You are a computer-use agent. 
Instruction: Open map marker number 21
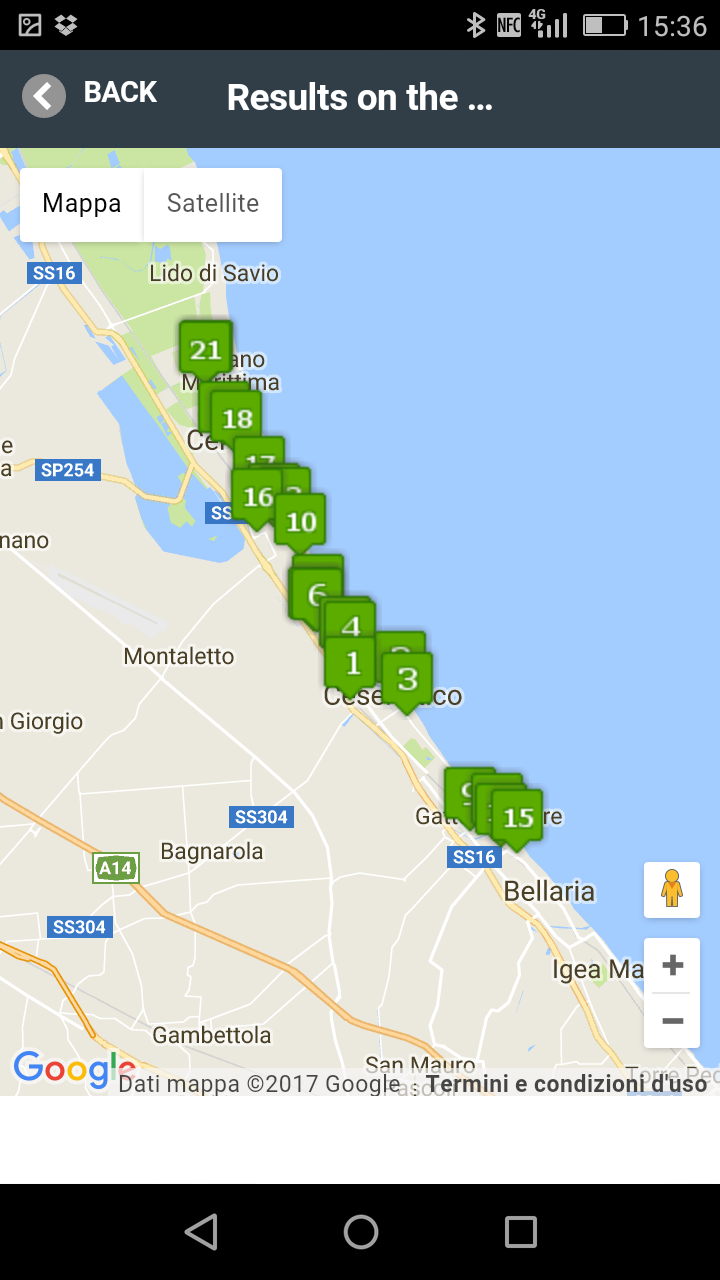pos(206,349)
